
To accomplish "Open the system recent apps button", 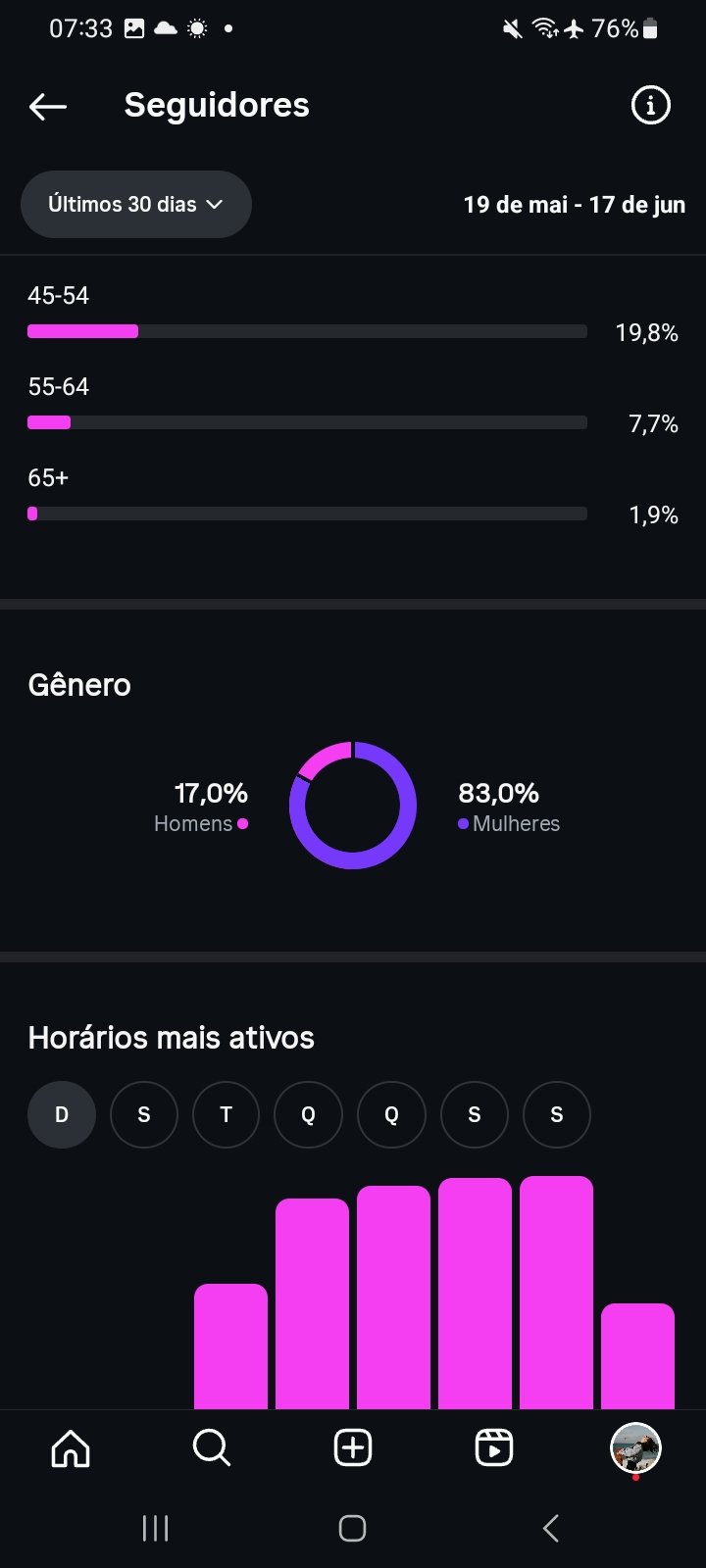I will 156,1528.
